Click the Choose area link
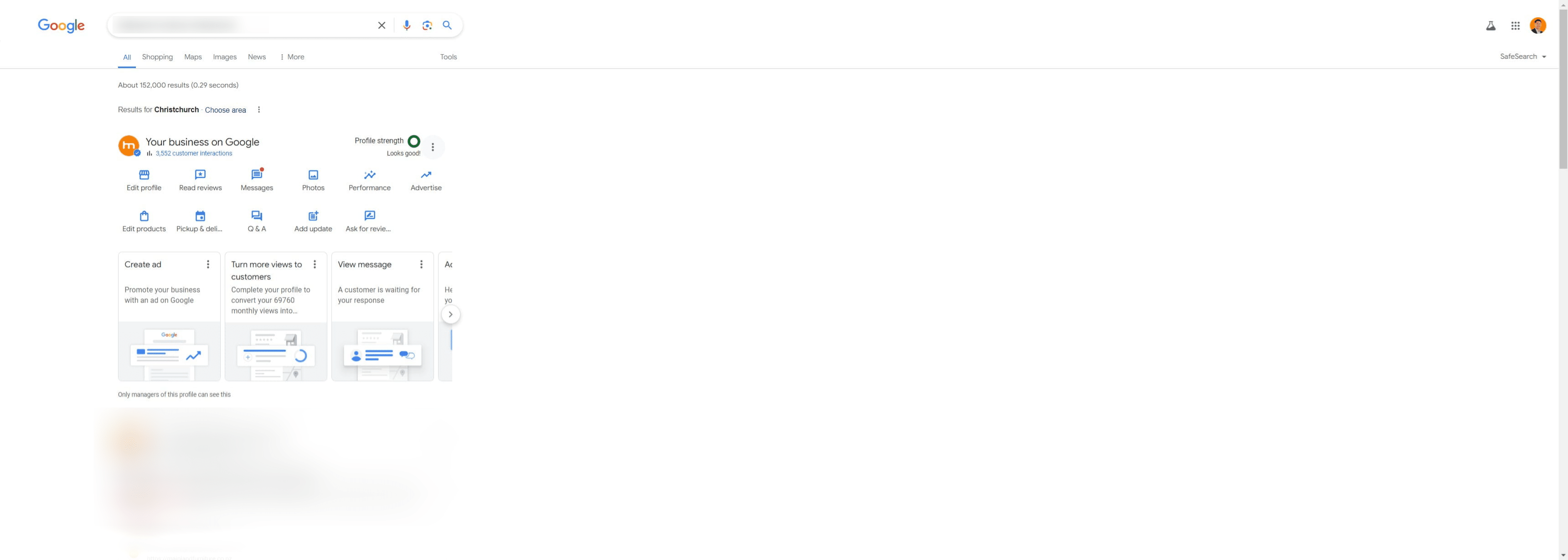The image size is (1568, 560). (x=225, y=110)
